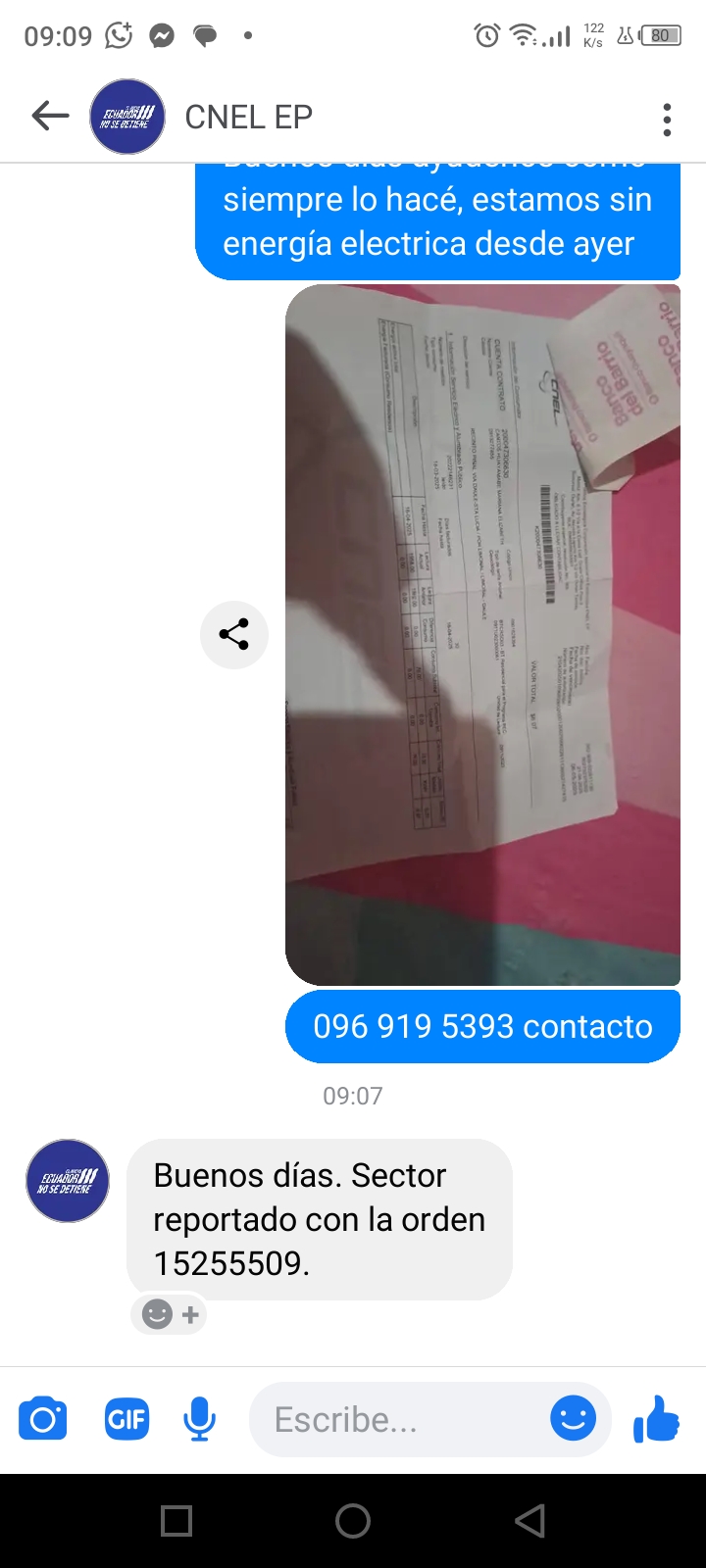This screenshot has width=706, height=1568.
Task: Open CNEL EP profile avatar in header
Action: click(x=127, y=117)
